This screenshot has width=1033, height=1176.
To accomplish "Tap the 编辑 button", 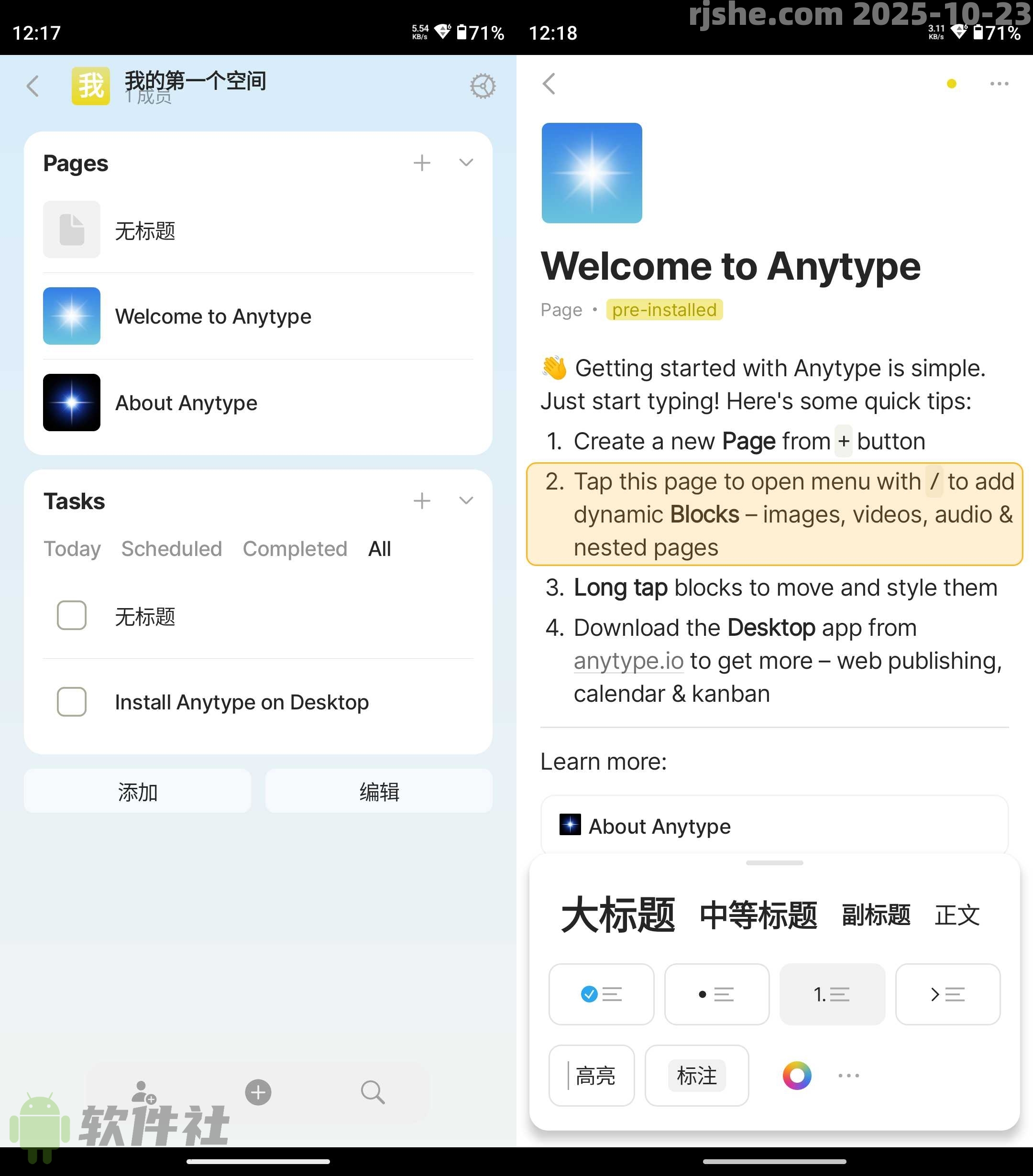I will 379,792.
